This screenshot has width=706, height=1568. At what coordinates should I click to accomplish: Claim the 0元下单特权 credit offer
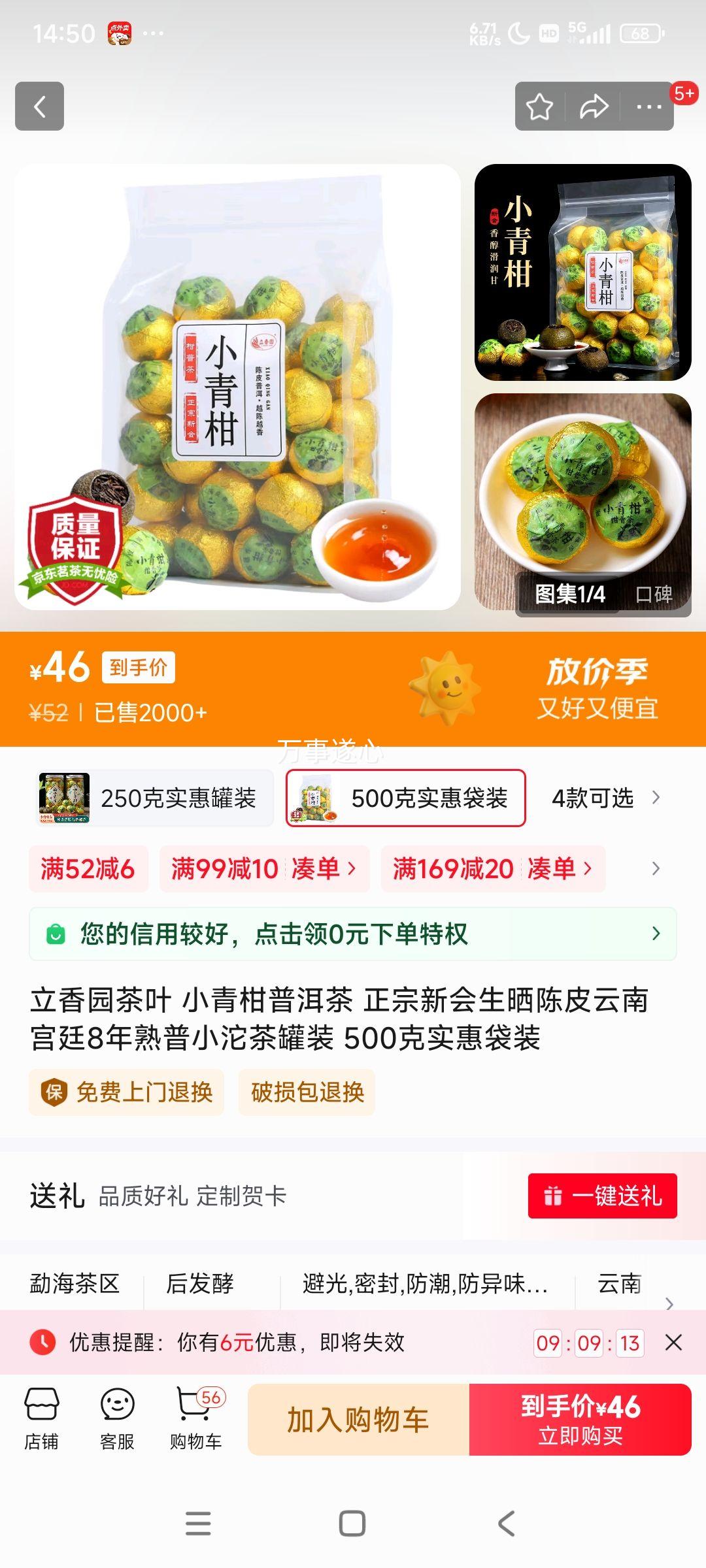click(x=353, y=934)
